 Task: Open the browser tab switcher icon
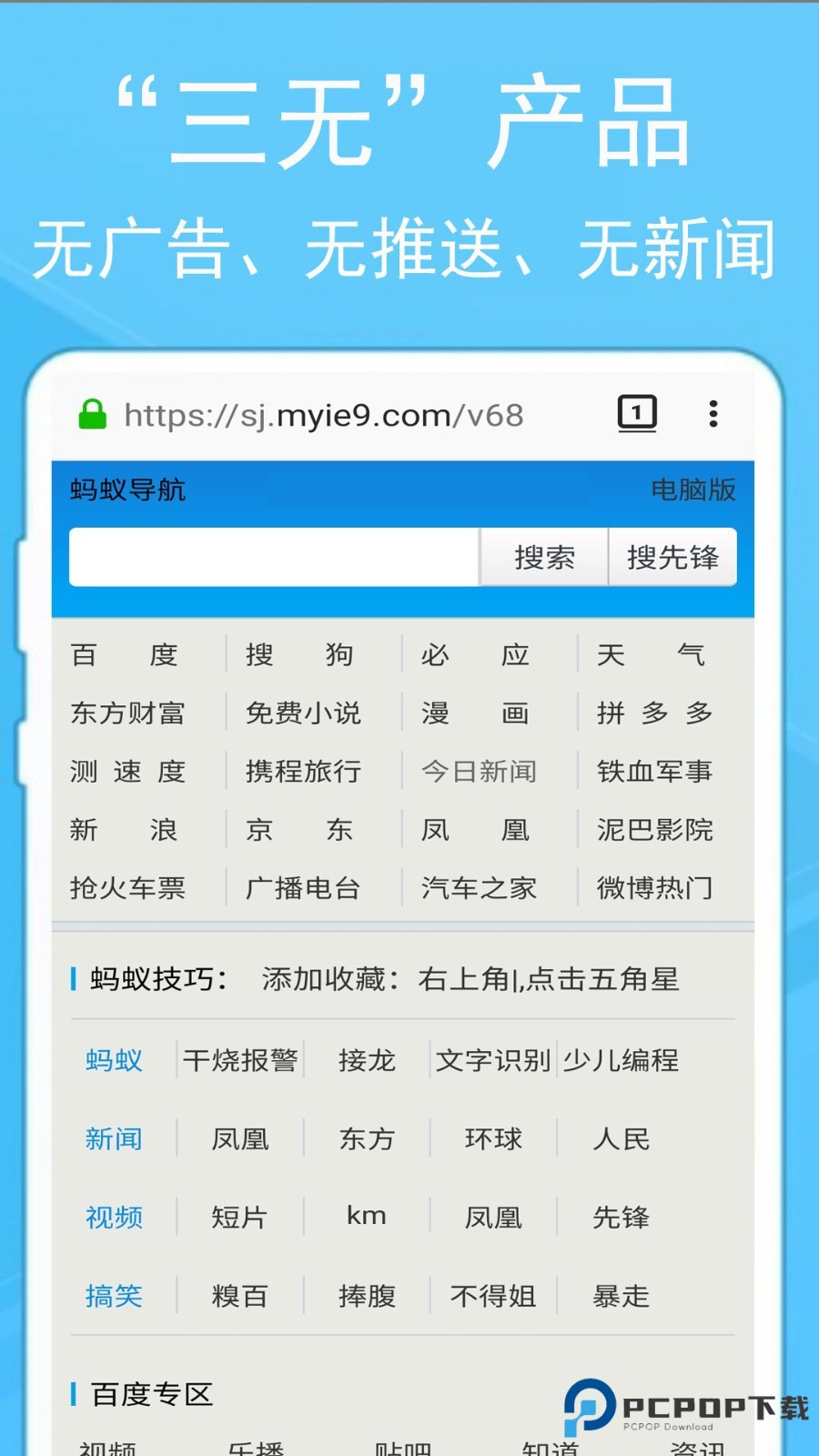[636, 414]
